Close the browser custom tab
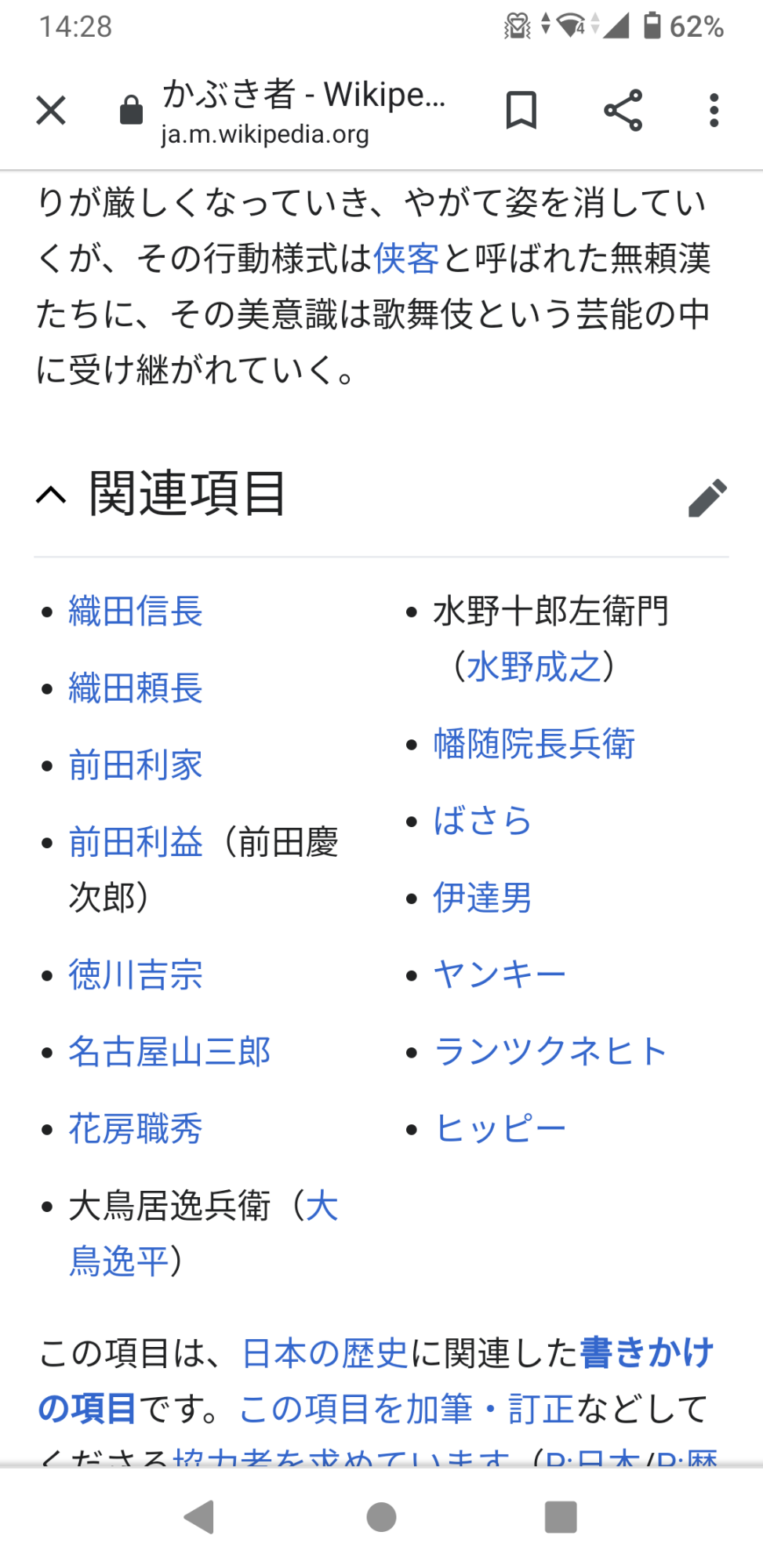Viewport: 763px width, 1568px height. (x=51, y=110)
